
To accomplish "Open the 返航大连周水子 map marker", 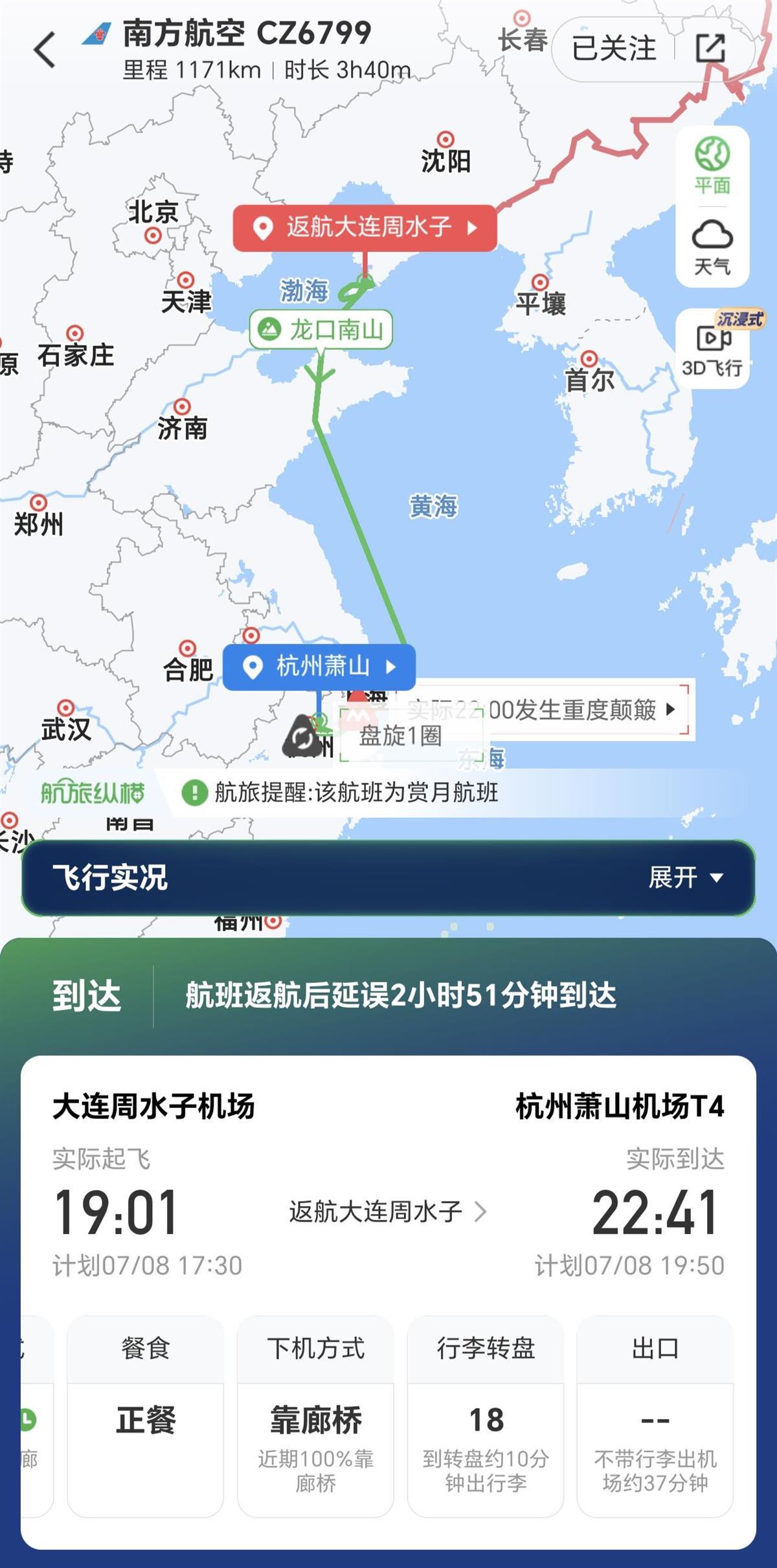I will (365, 228).
